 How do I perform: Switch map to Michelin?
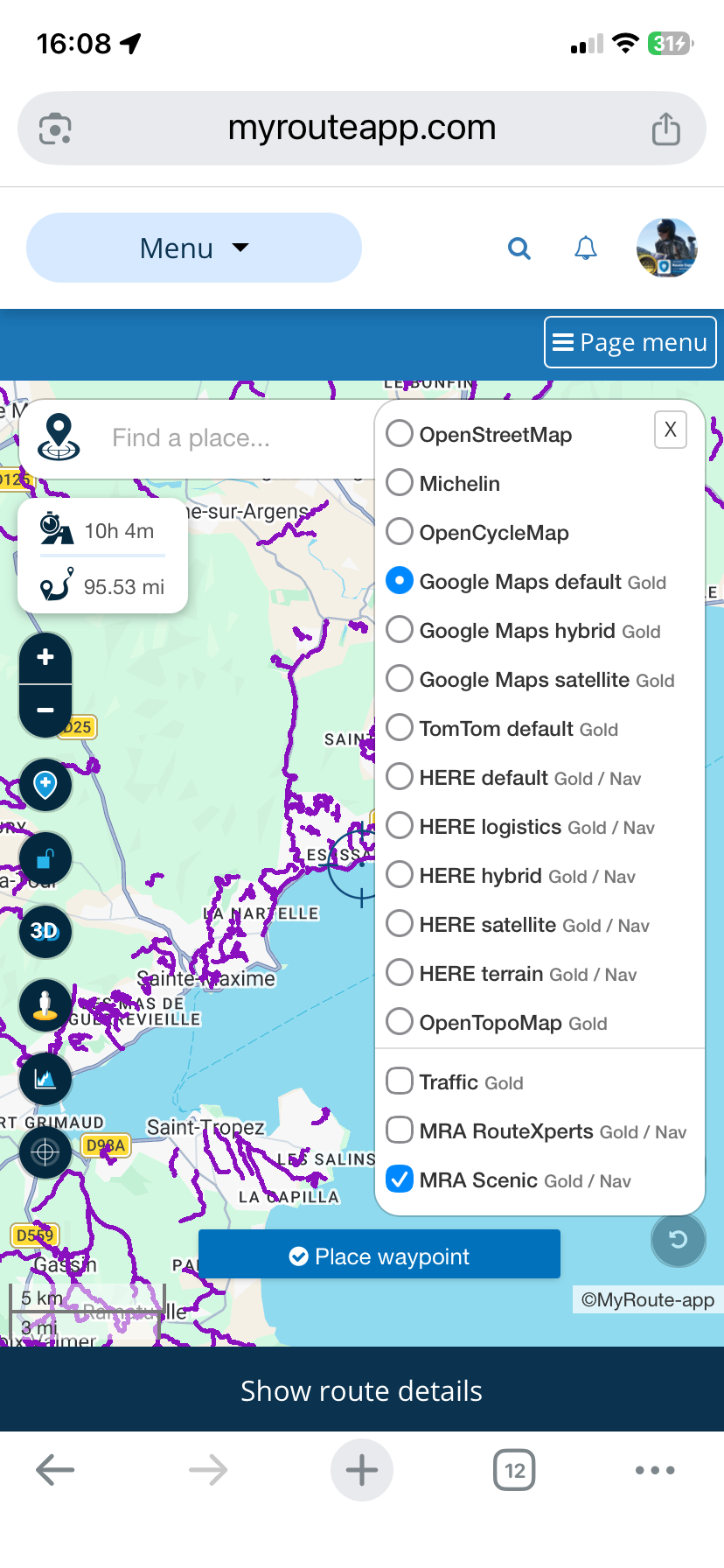point(400,483)
